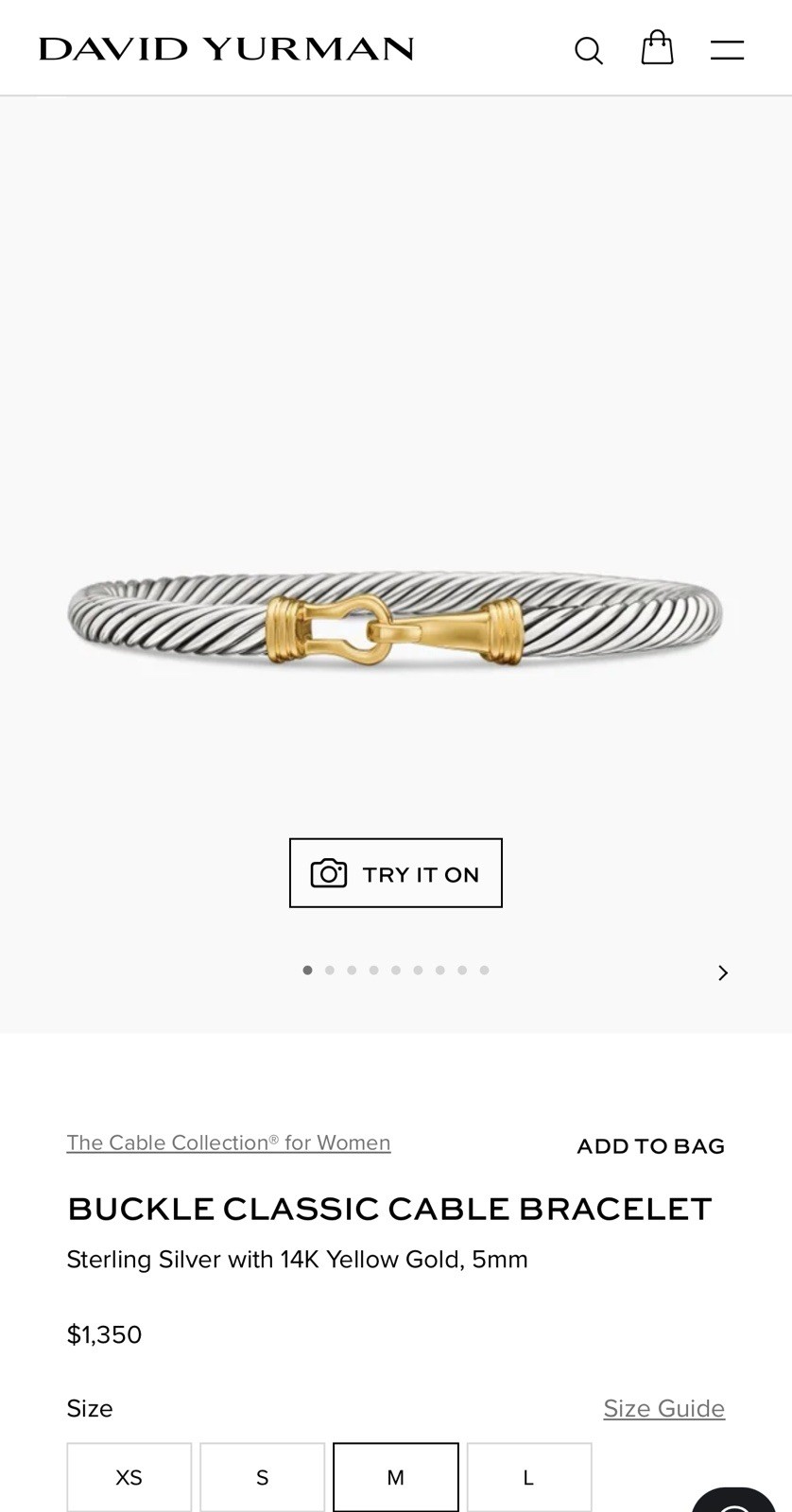
Task: Jump to the third carousel dot
Action: [352, 970]
